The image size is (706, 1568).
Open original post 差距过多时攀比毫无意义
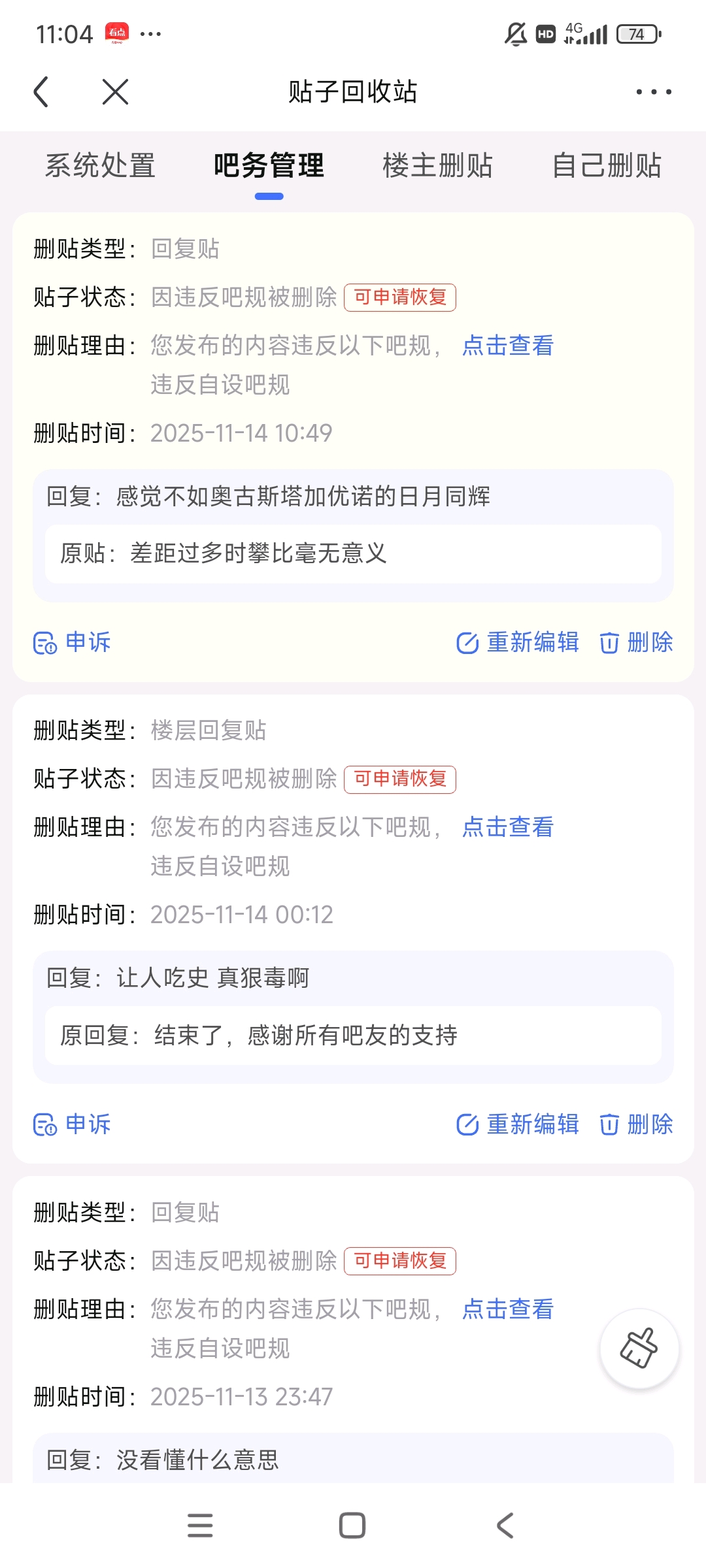point(353,553)
